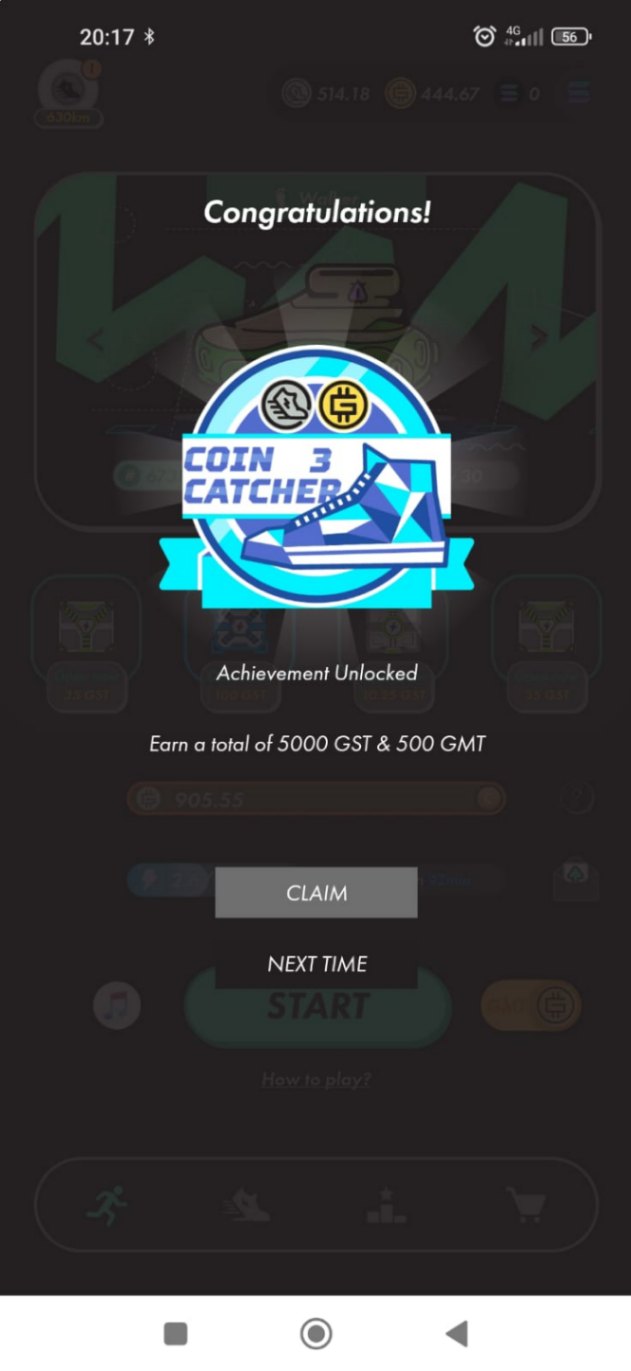Go back using the system back button

pyautogui.click(x=456, y=1333)
